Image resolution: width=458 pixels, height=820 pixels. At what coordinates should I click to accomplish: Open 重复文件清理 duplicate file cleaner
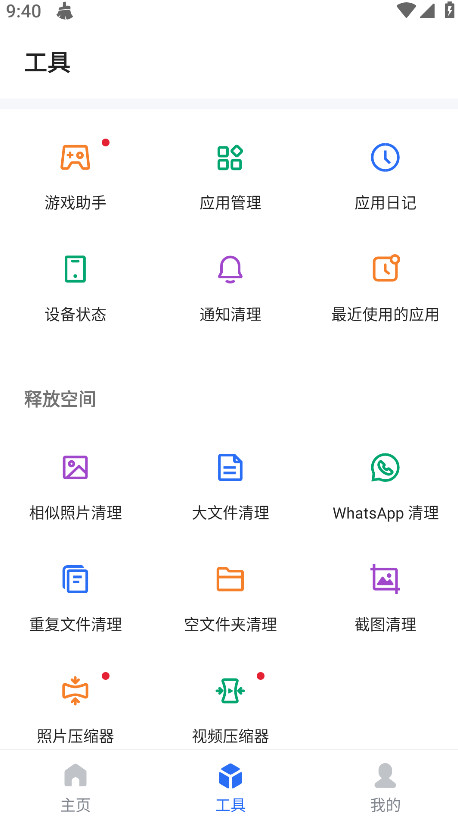click(75, 598)
